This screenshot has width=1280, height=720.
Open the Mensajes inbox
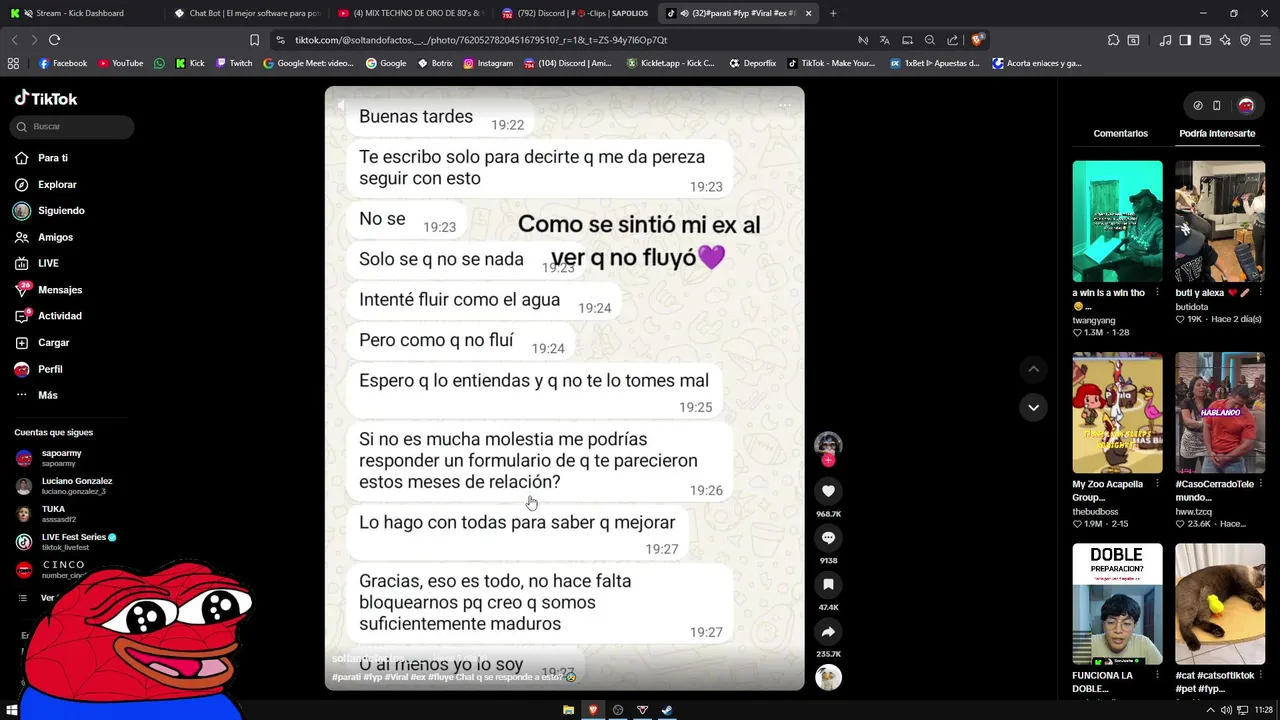pos(59,290)
